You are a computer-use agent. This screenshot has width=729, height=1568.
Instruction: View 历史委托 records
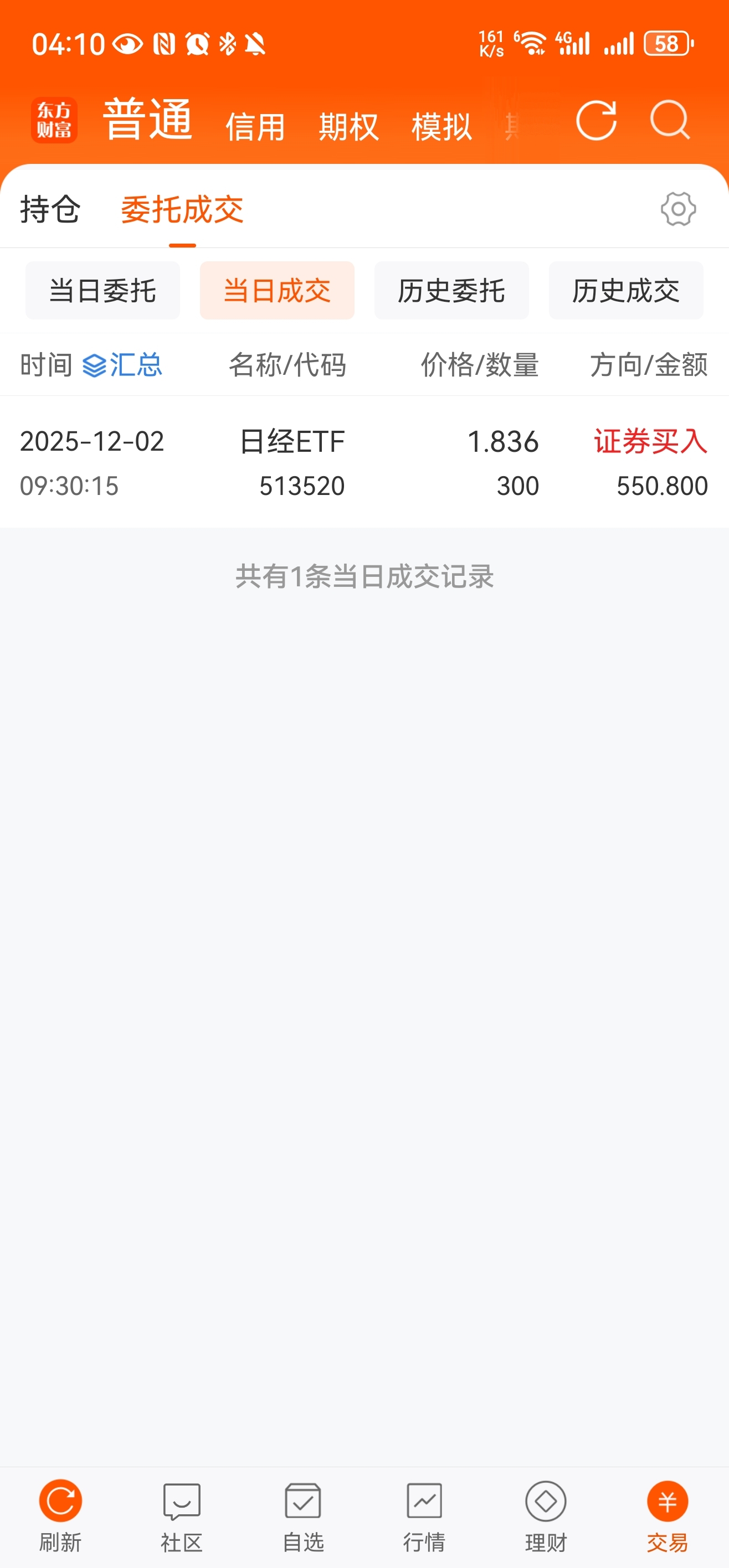click(x=451, y=290)
